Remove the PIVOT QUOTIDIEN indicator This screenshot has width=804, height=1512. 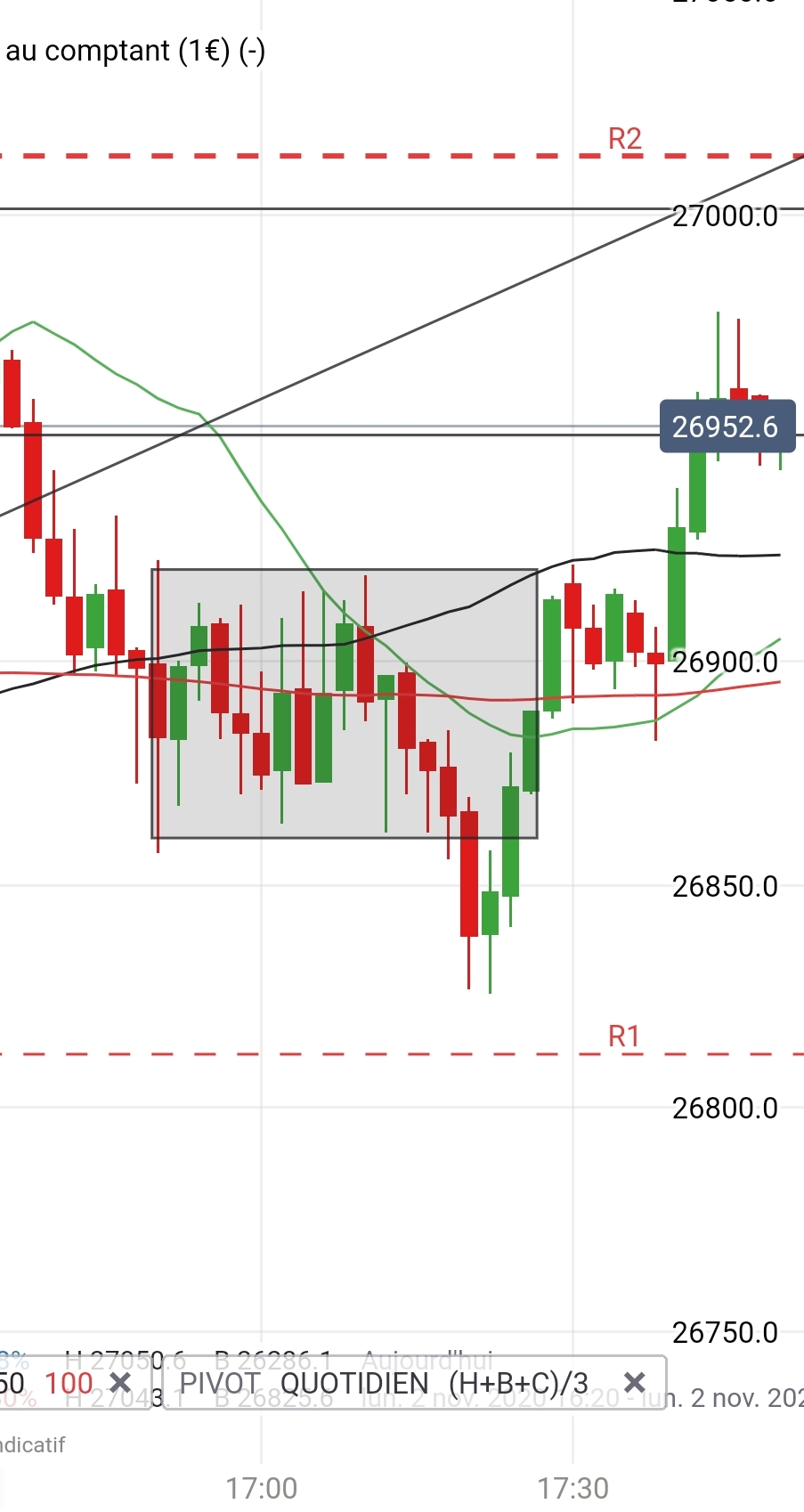(x=634, y=1383)
